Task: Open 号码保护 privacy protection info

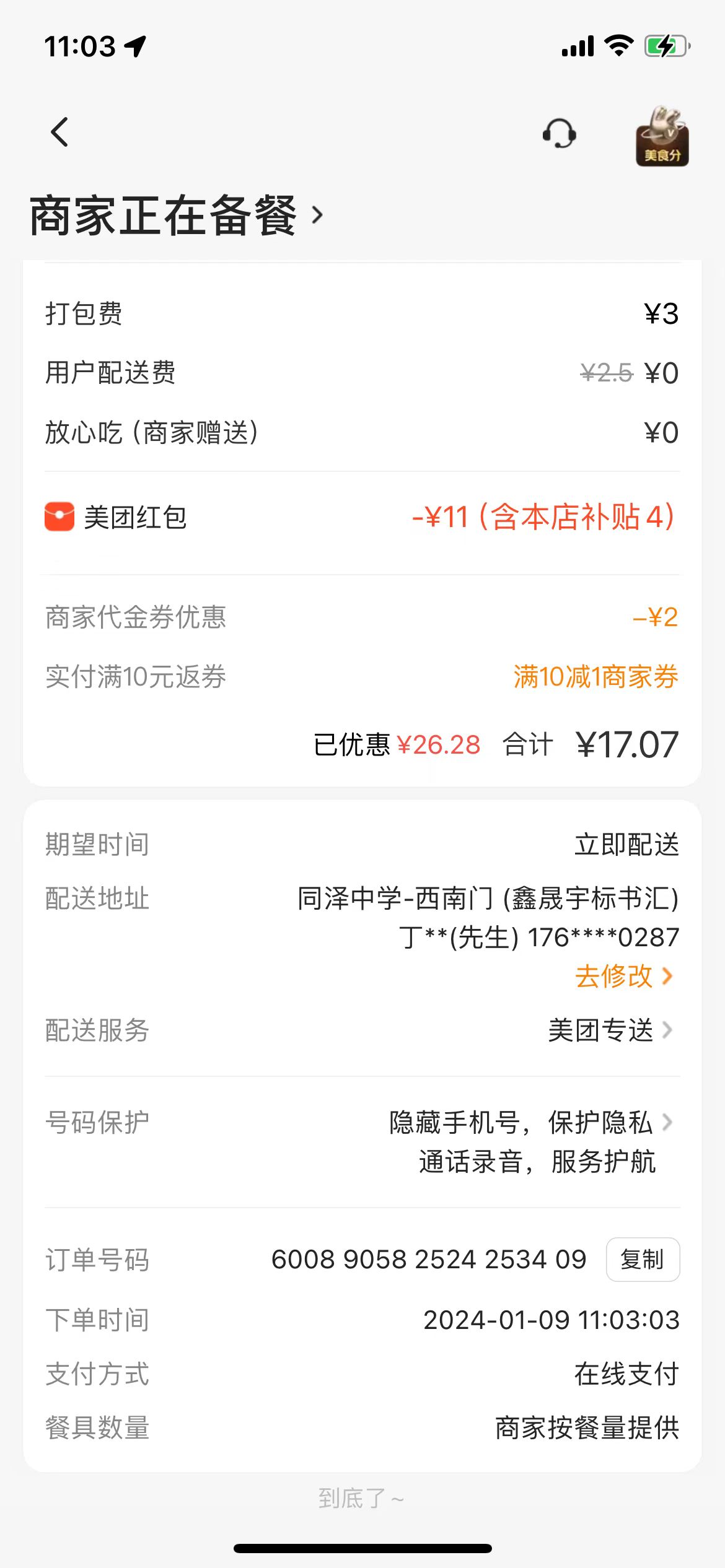Action: point(530,1123)
